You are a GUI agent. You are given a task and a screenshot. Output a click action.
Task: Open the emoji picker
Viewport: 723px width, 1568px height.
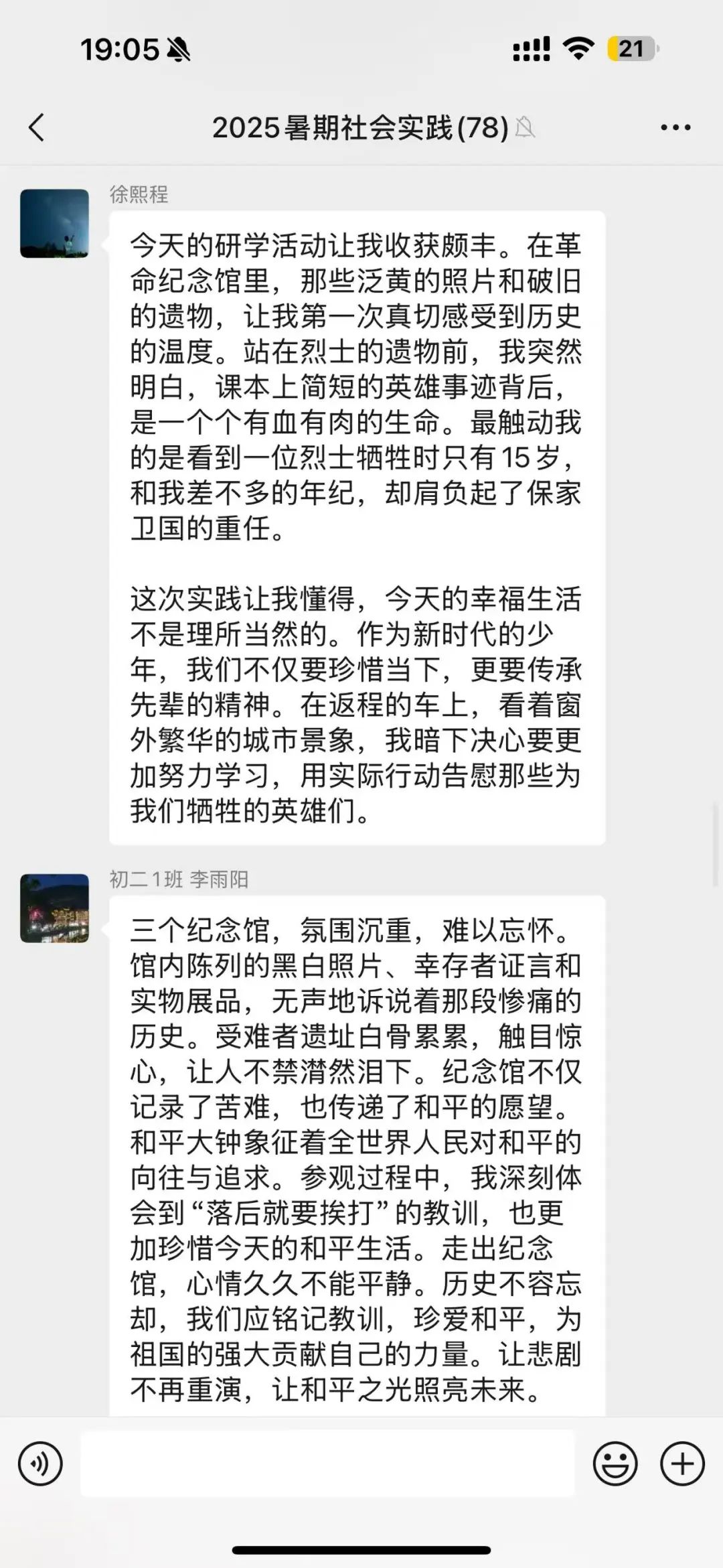click(615, 1464)
